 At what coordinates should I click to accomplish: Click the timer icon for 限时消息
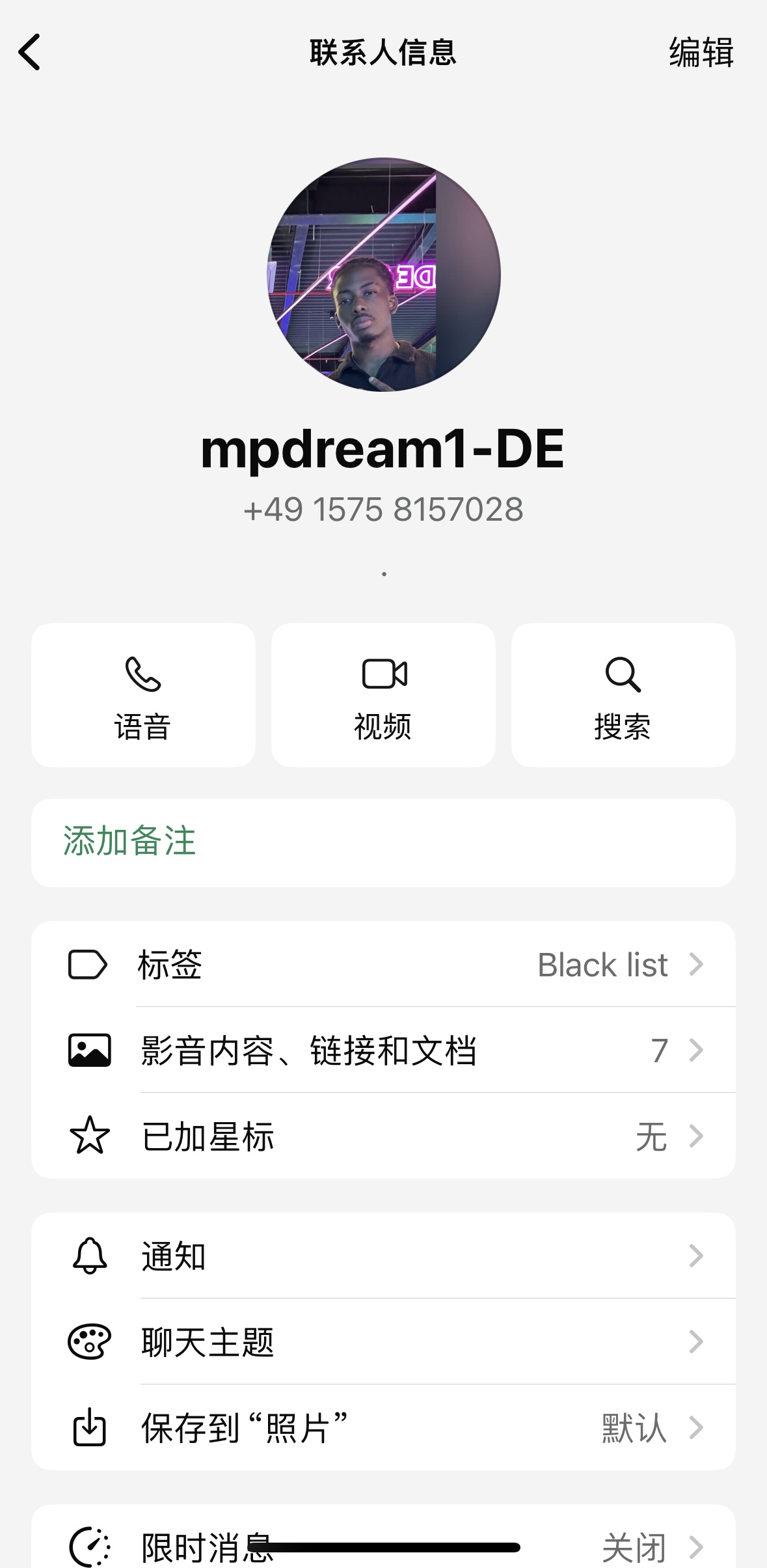tap(91, 1543)
